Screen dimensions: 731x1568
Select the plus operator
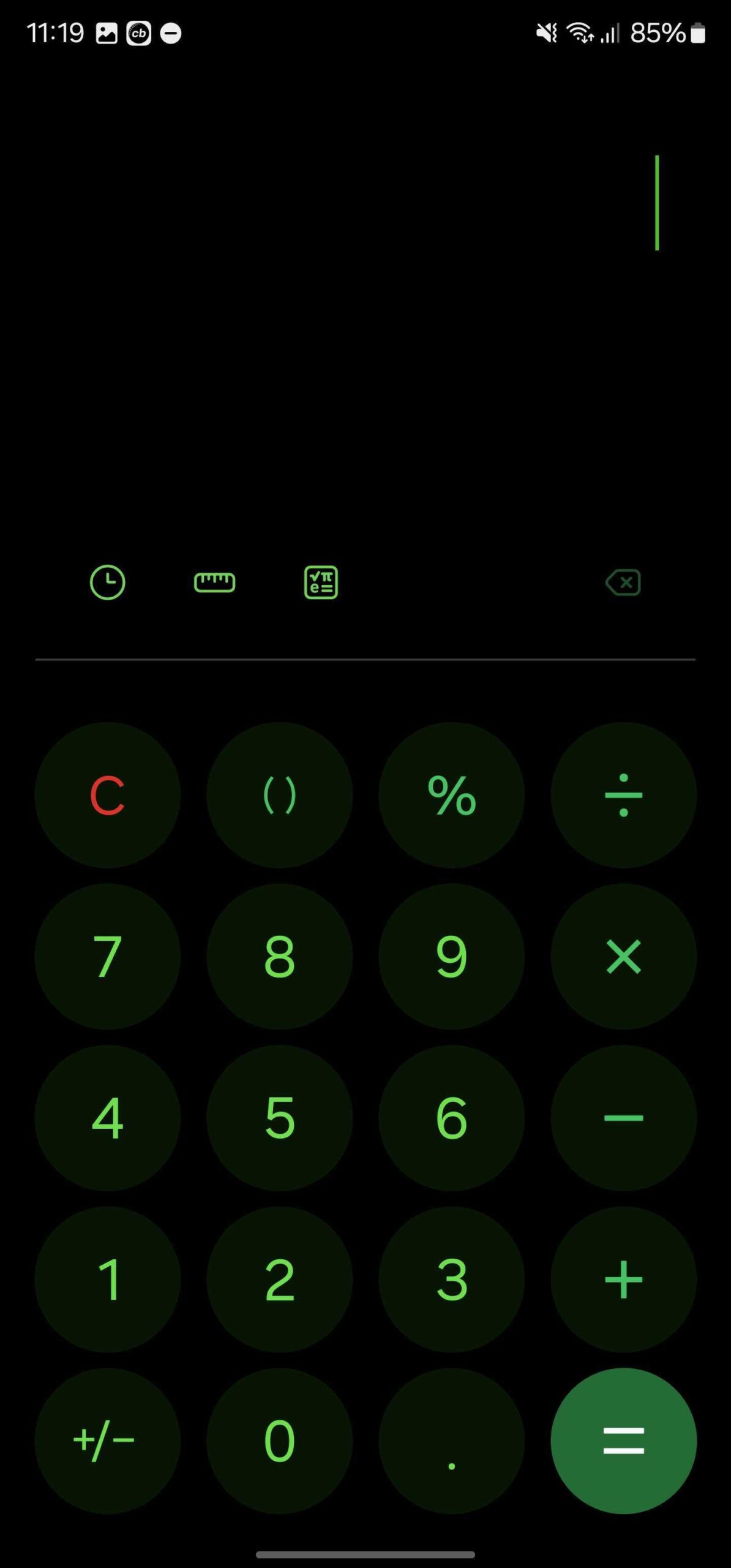pos(623,1279)
